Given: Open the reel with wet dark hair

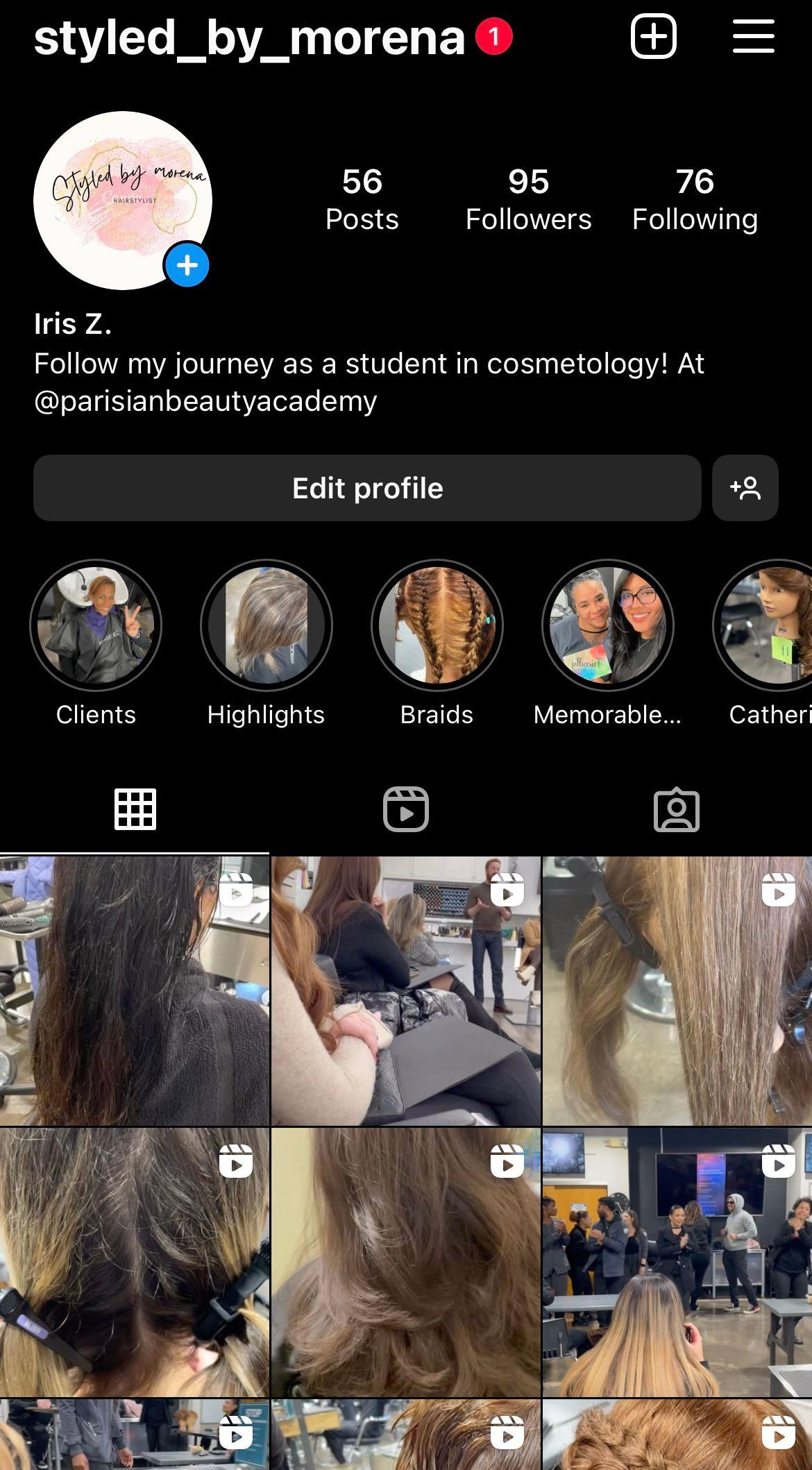Looking at the screenshot, I should 135,991.
